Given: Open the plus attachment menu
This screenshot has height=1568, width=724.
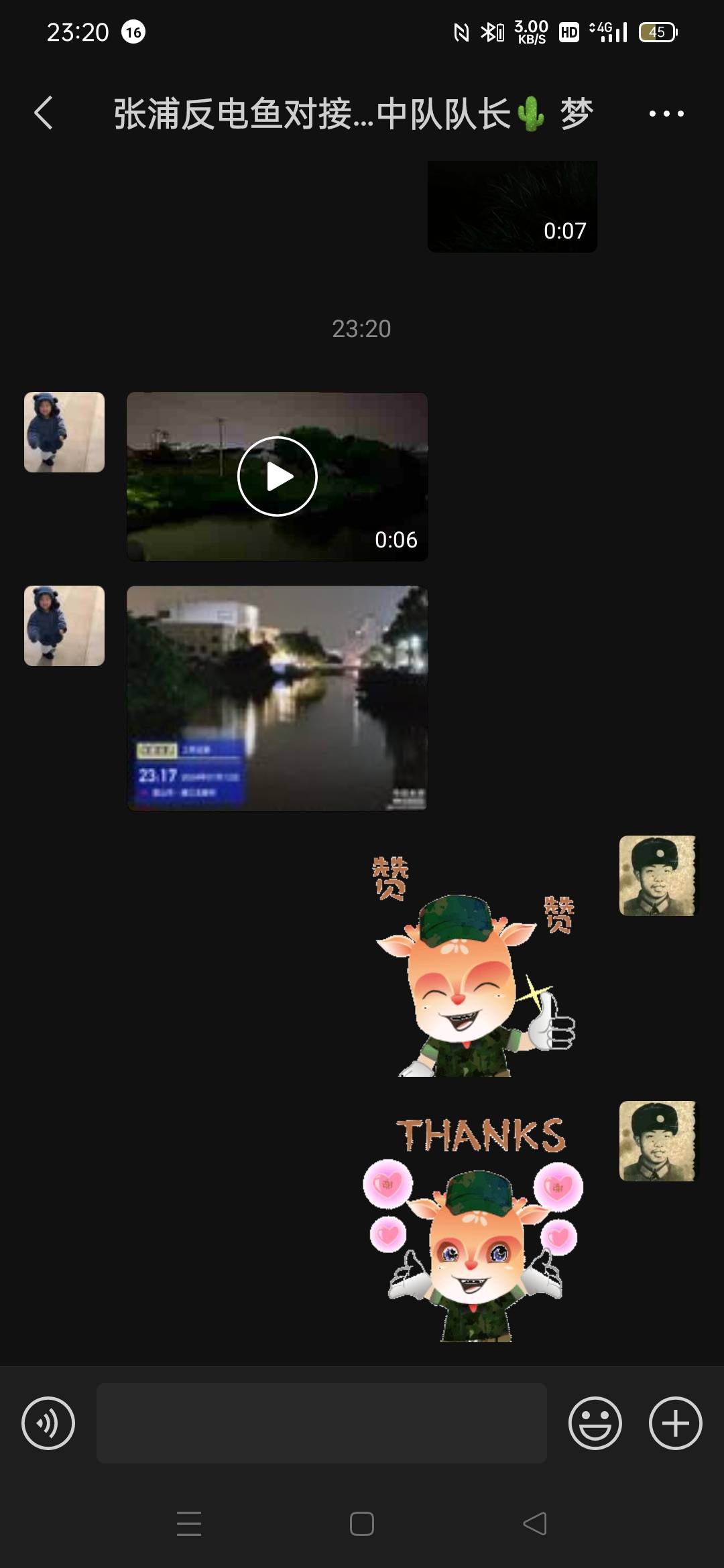Looking at the screenshot, I should (x=676, y=1423).
